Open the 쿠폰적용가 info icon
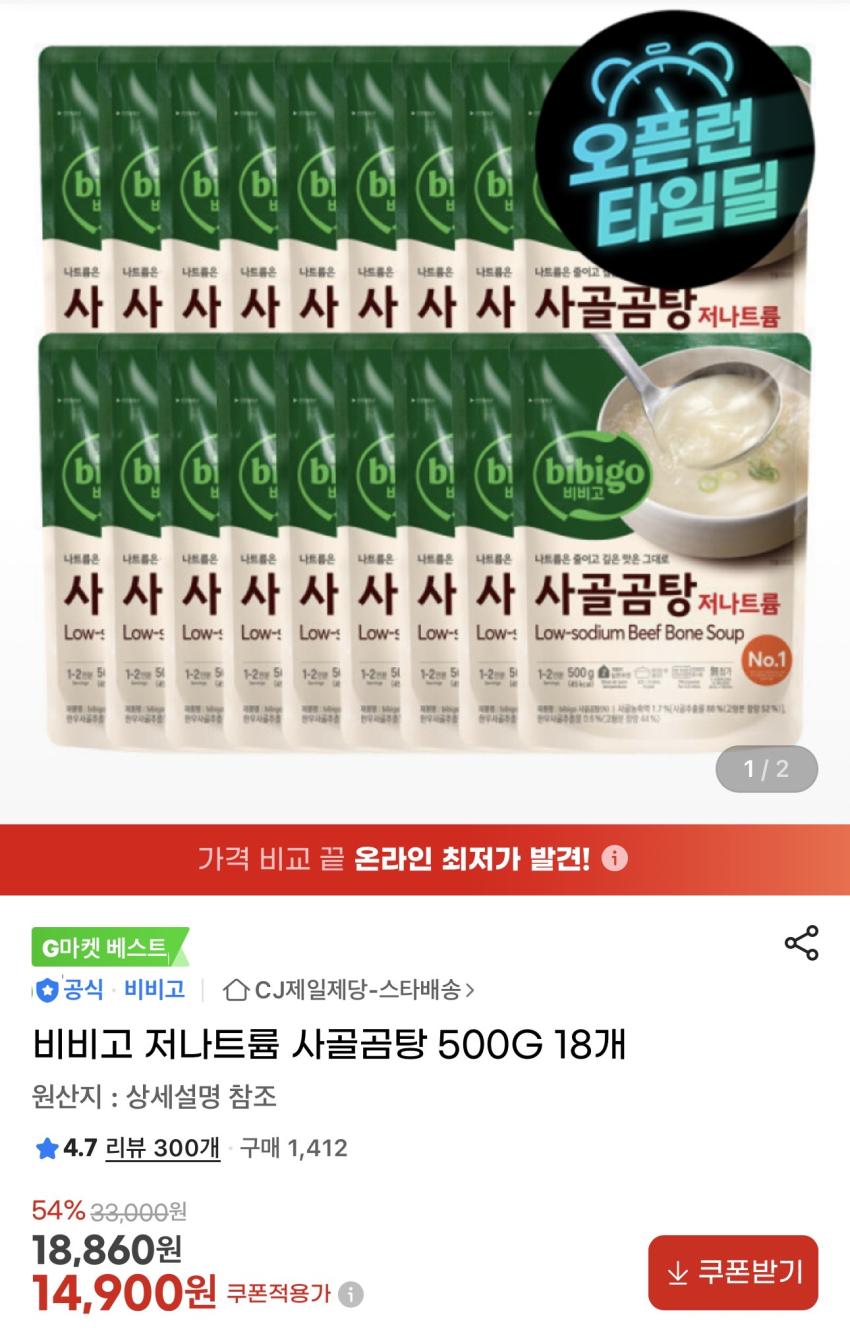Image resolution: width=850 pixels, height=1332 pixels. pos(351,1295)
